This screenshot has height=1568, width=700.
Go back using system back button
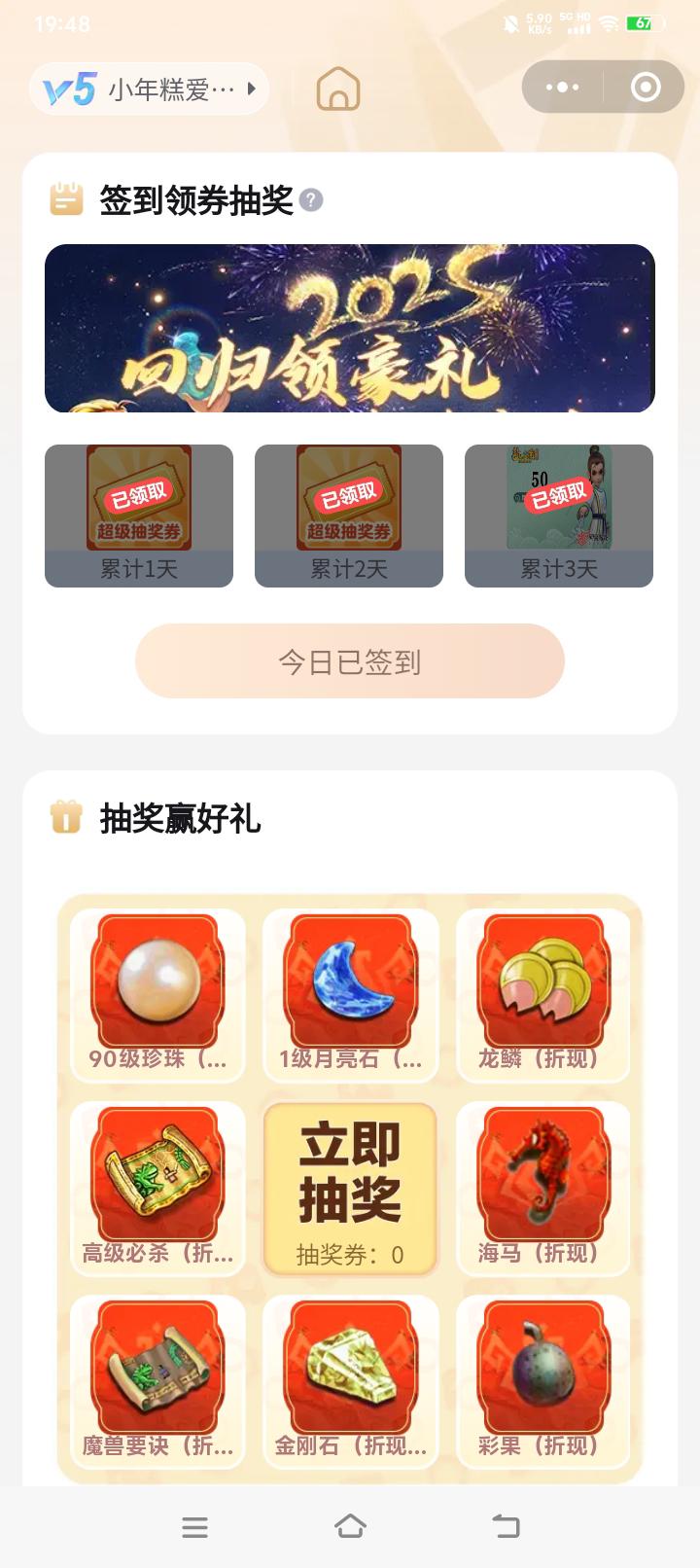click(x=506, y=1526)
